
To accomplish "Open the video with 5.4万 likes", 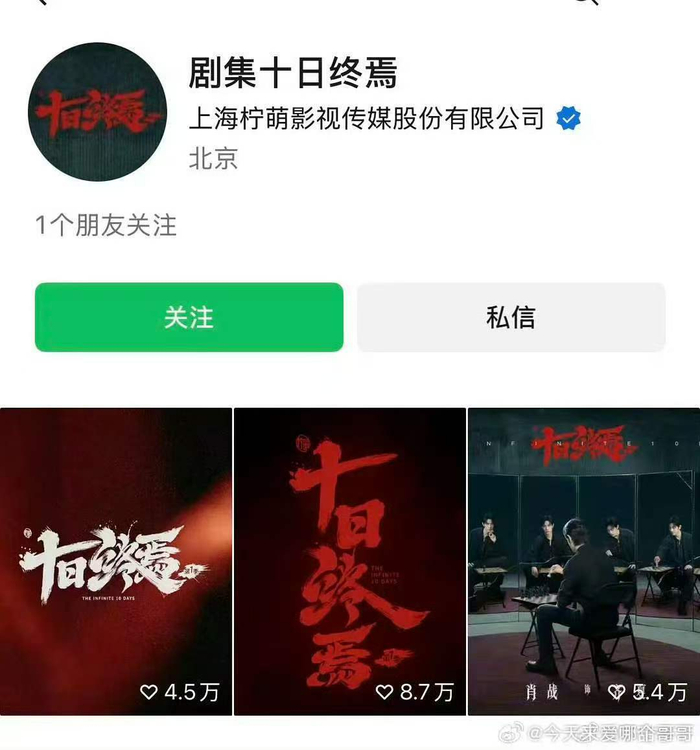I will pos(584,562).
